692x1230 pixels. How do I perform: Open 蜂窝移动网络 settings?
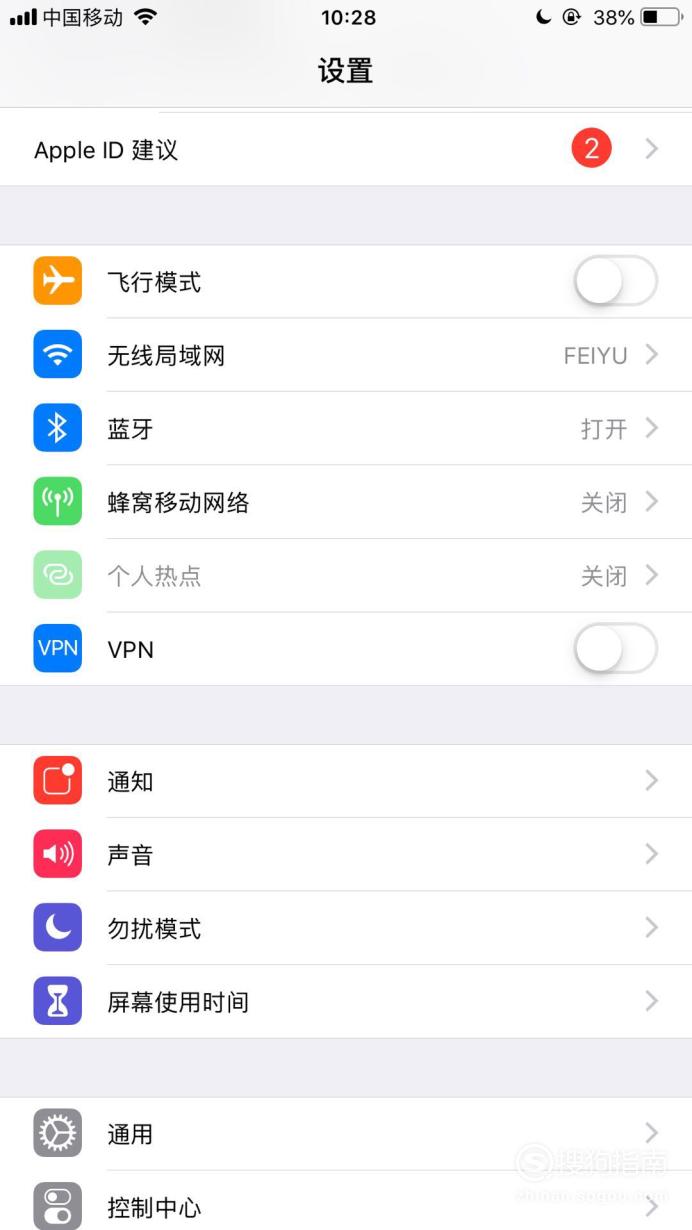coord(346,502)
